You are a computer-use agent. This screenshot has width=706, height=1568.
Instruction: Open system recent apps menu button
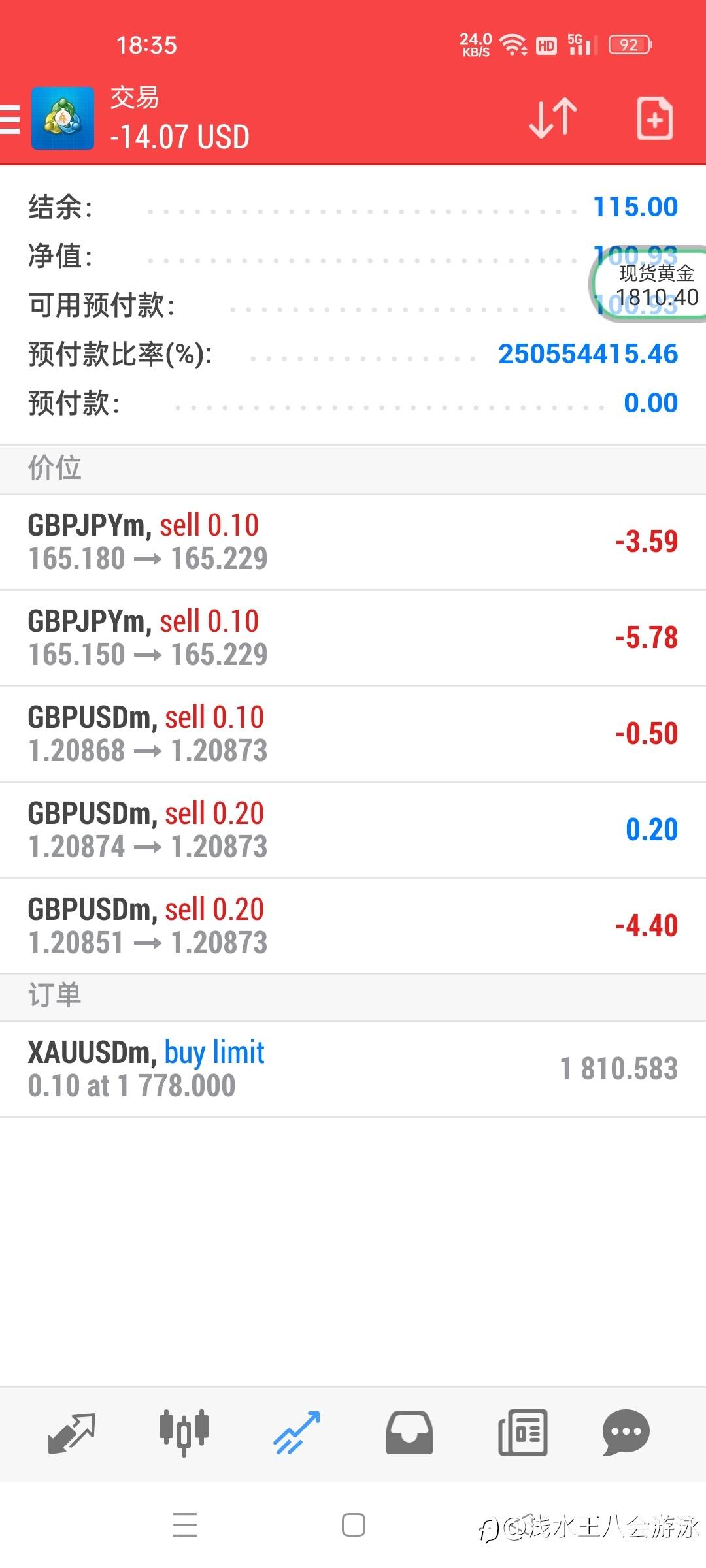[185, 1525]
